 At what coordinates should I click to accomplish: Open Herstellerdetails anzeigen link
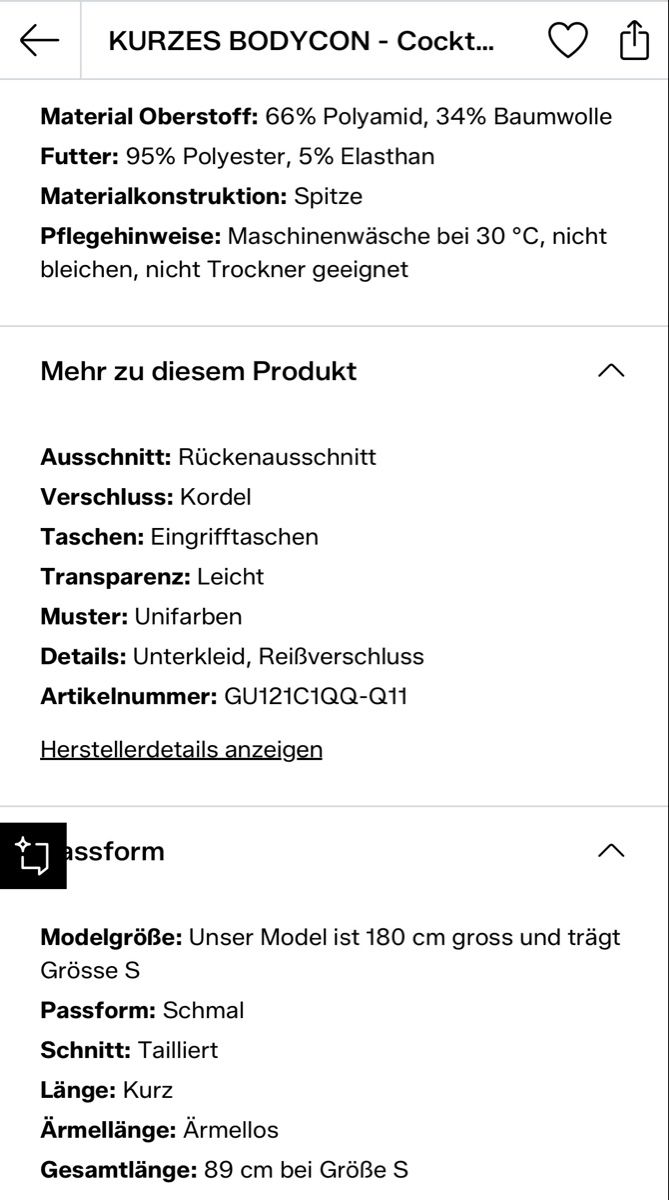181,749
